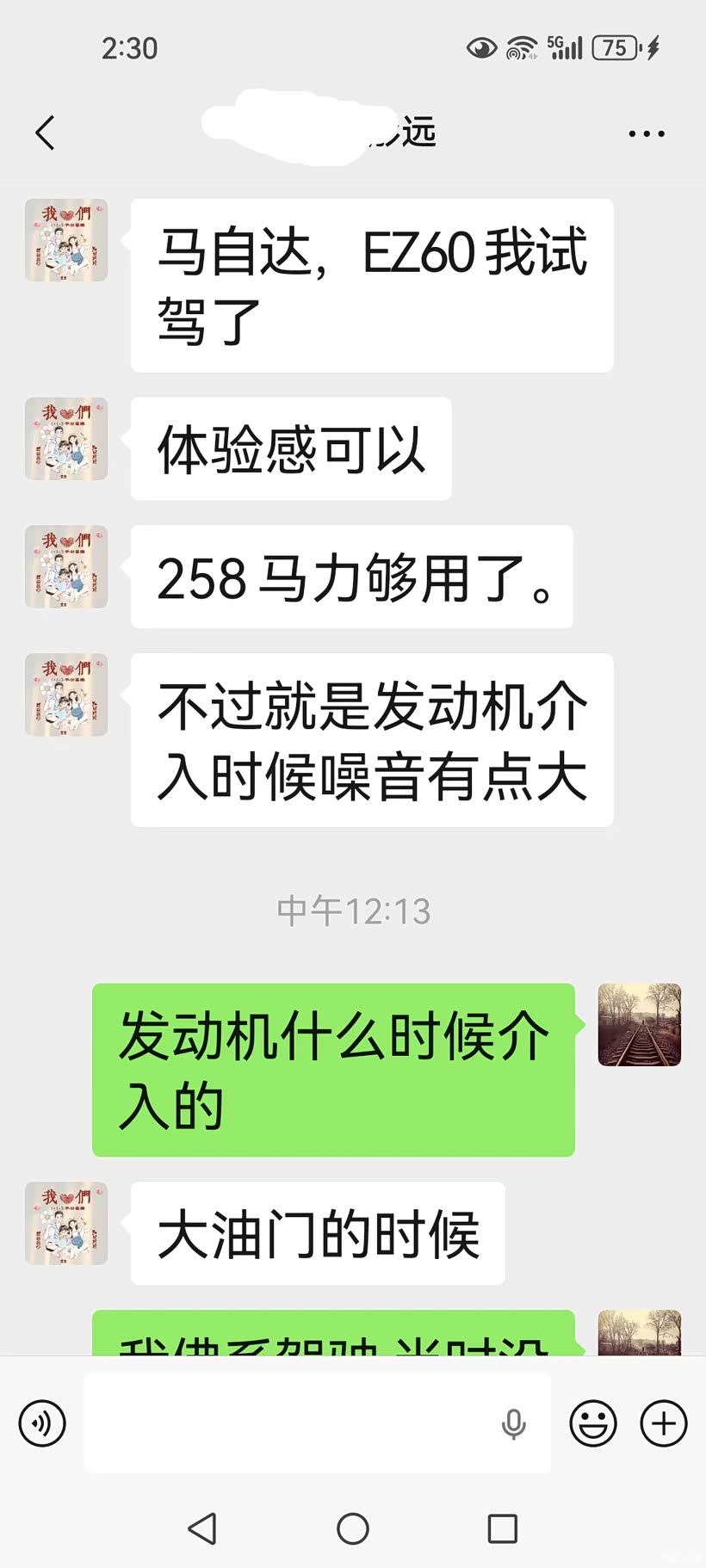Switch to voice message input
The height and width of the screenshot is (1568, 706).
tap(42, 1423)
